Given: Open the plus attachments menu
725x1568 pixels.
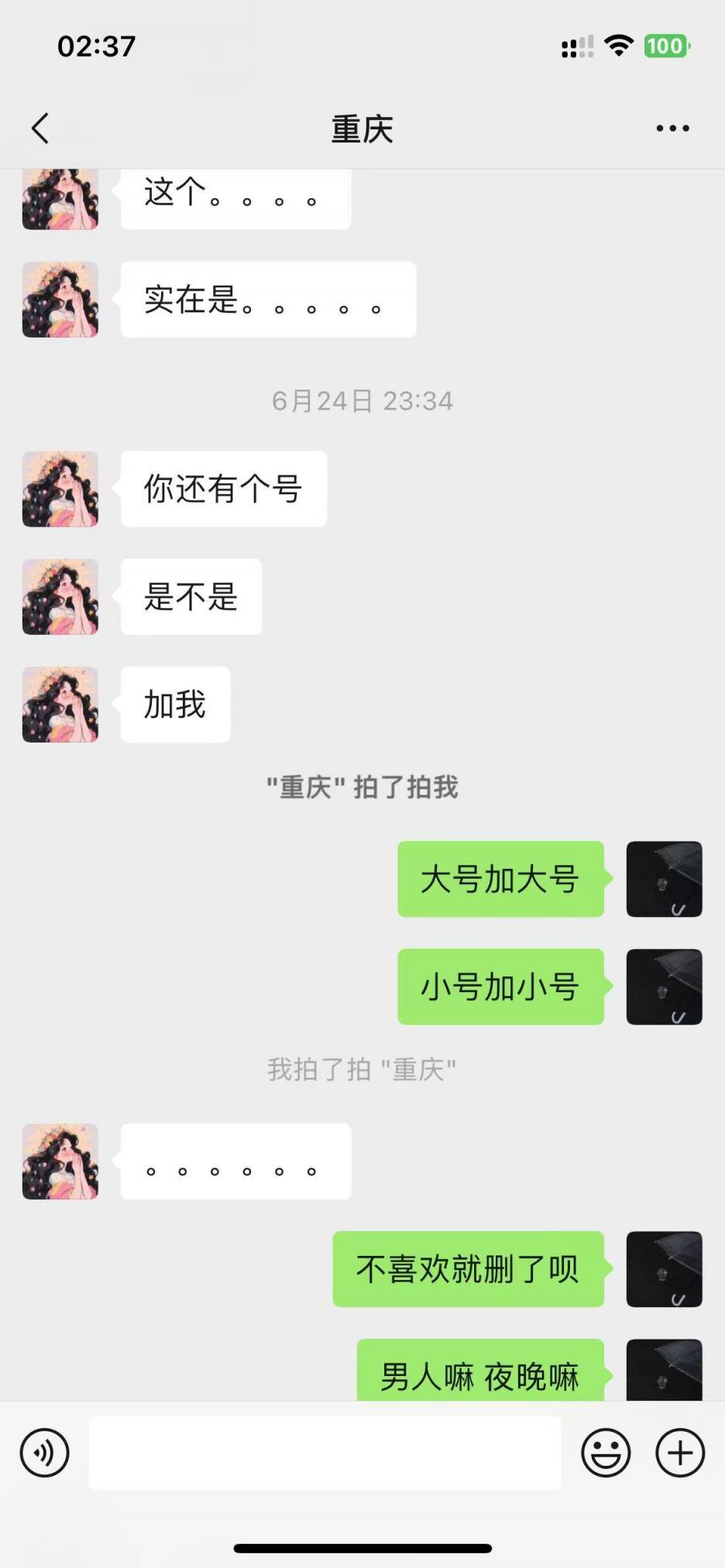Looking at the screenshot, I should [x=680, y=1453].
